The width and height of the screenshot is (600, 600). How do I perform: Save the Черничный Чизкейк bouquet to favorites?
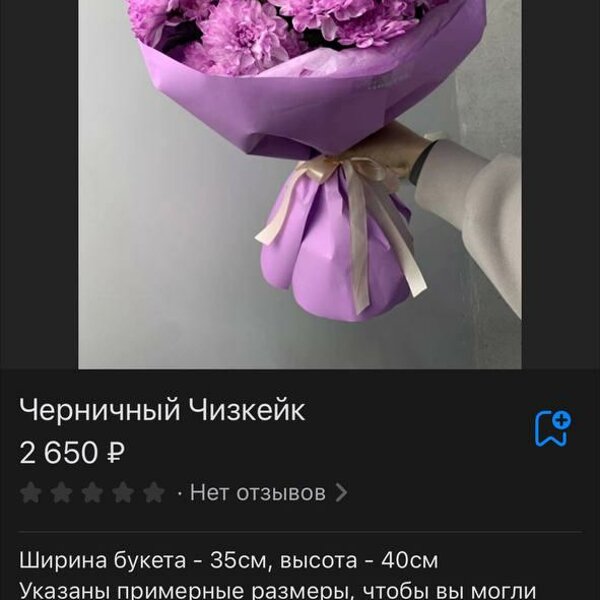pos(551,428)
